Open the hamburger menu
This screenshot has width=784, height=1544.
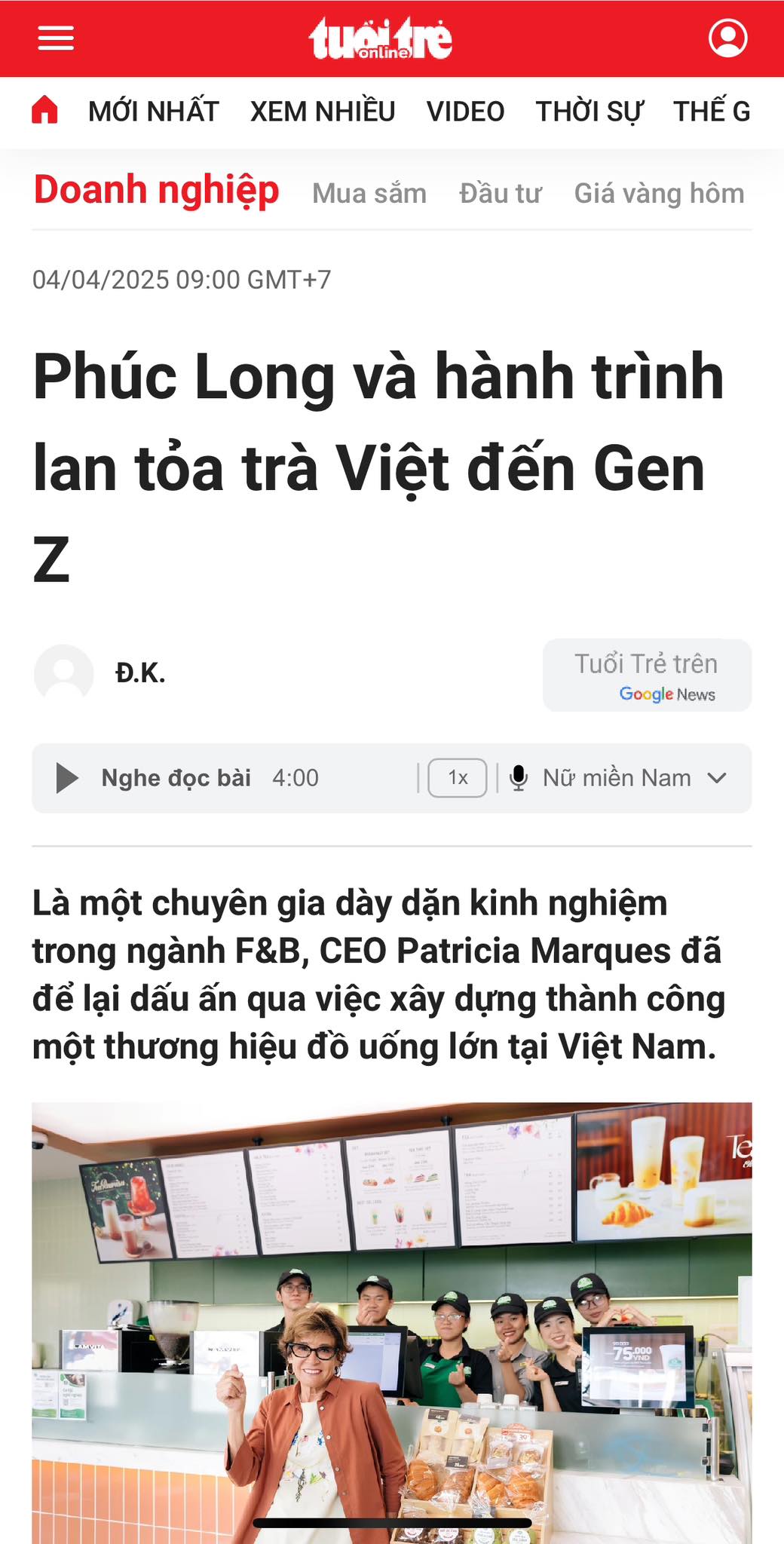pyautogui.click(x=56, y=38)
